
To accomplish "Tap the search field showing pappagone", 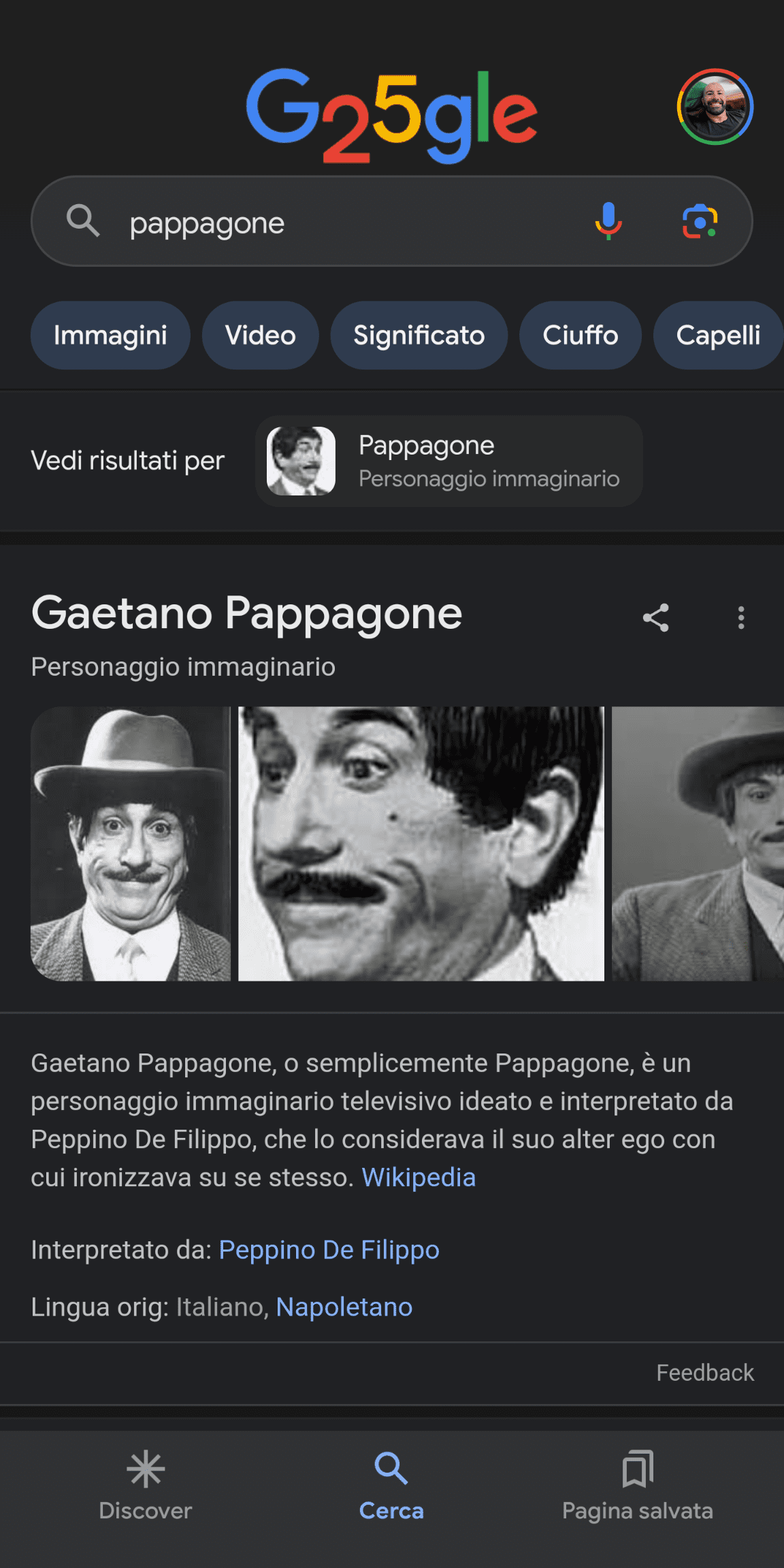I will pyautogui.click(x=340, y=223).
